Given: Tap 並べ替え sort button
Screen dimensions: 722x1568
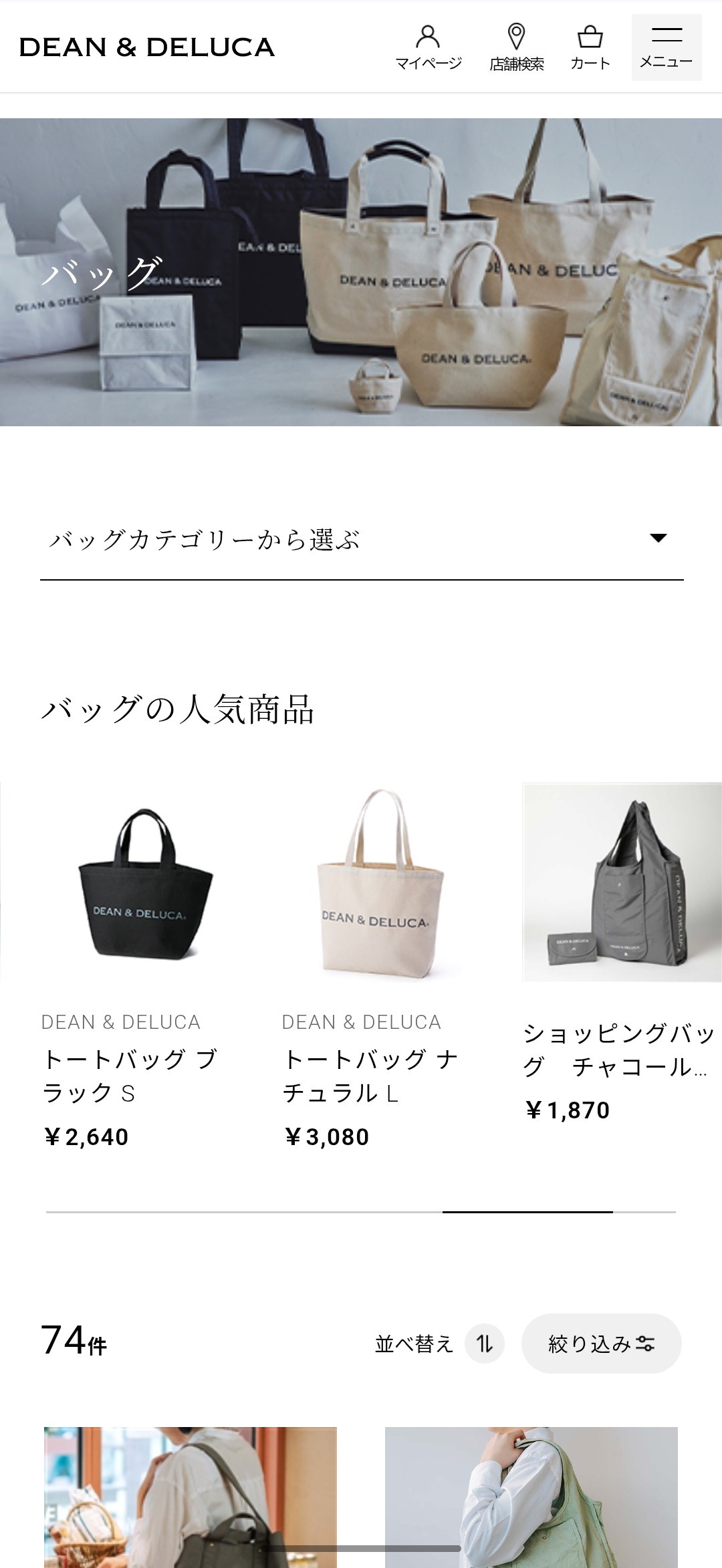Looking at the screenshot, I should pyautogui.click(x=439, y=1344).
